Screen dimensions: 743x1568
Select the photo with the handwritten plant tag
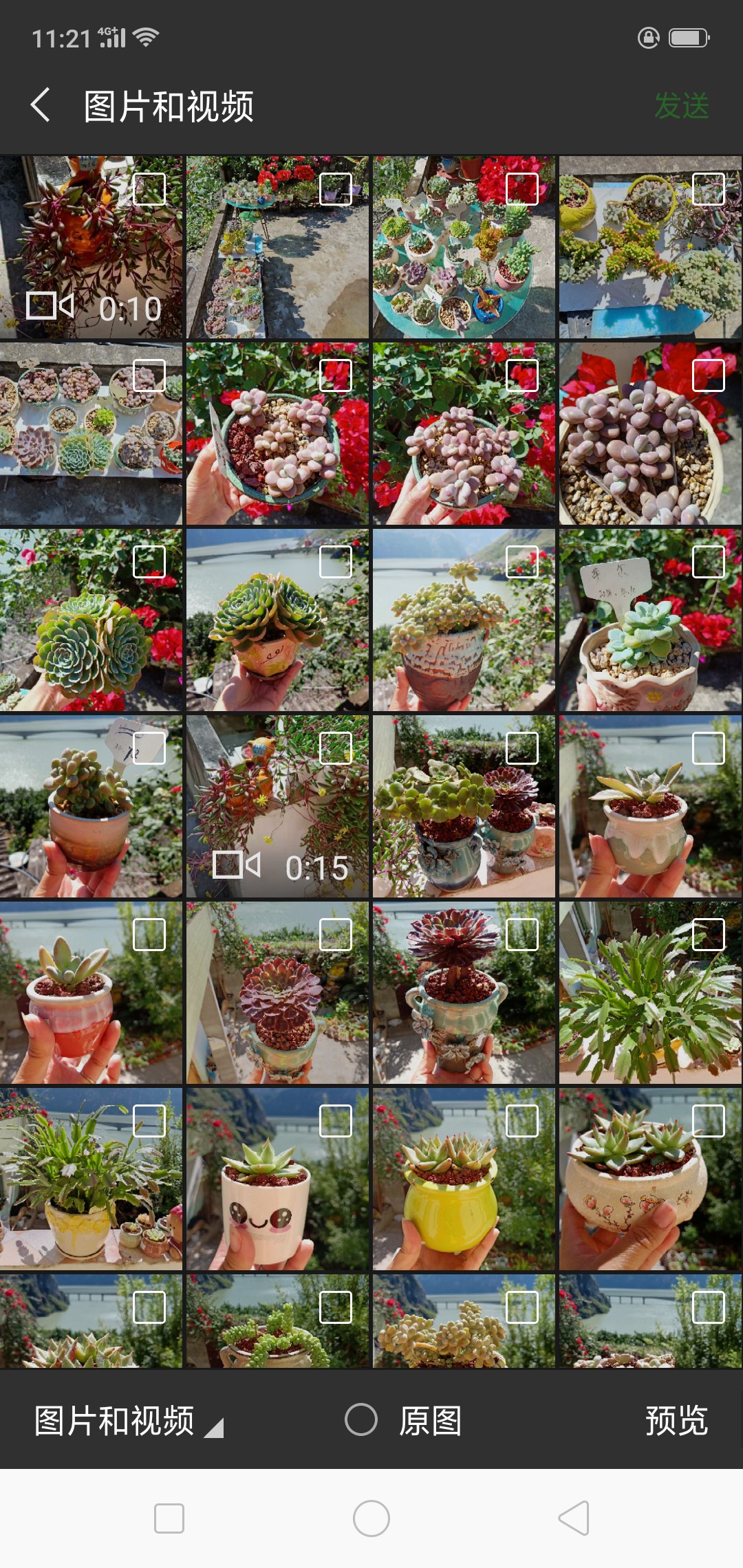pos(709,563)
